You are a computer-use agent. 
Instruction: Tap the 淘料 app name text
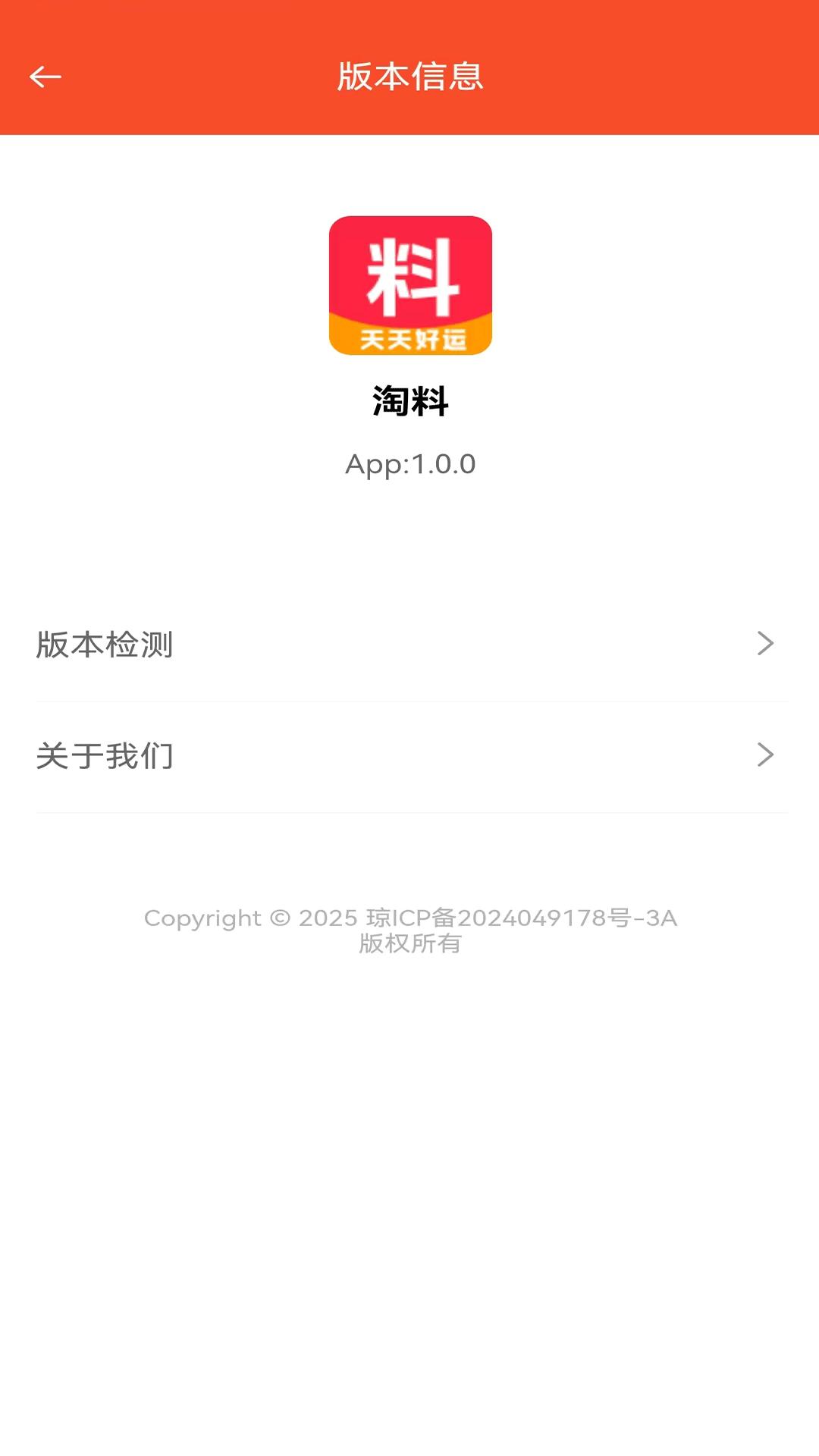coord(409,400)
